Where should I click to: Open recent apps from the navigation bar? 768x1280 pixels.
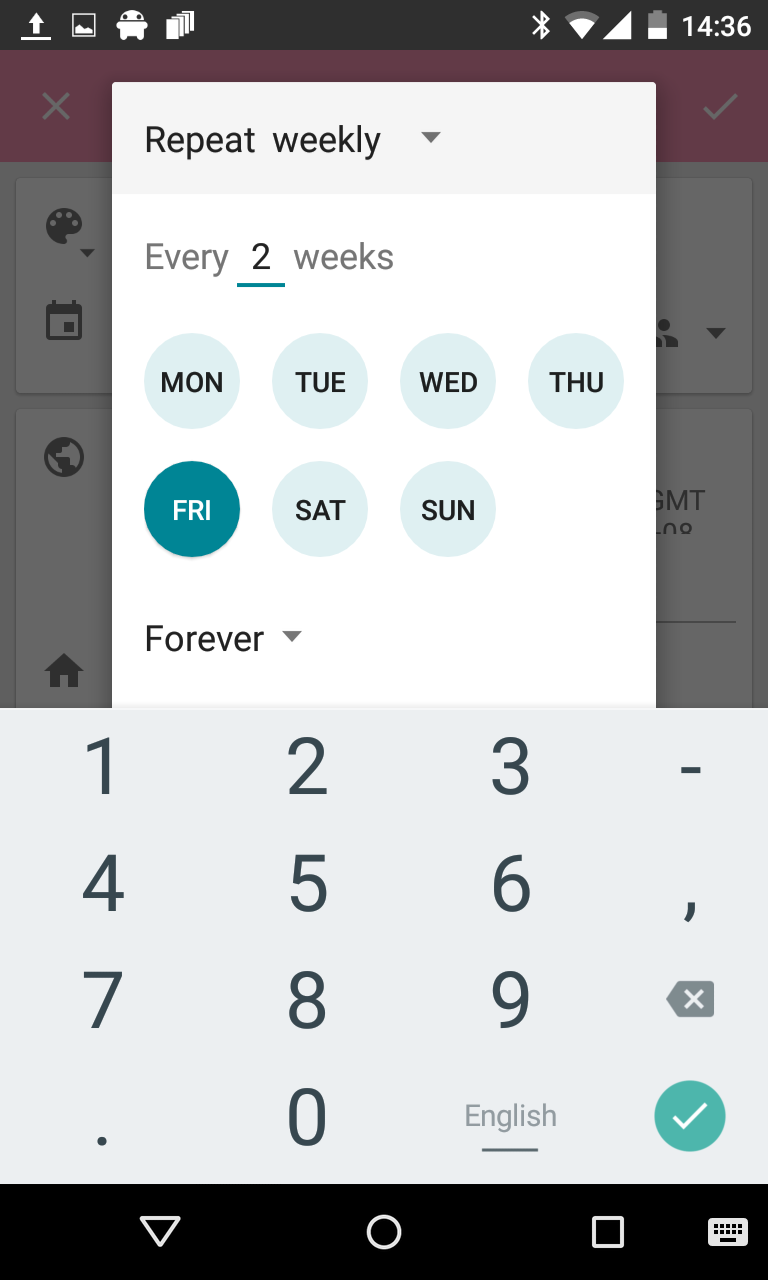[608, 1232]
